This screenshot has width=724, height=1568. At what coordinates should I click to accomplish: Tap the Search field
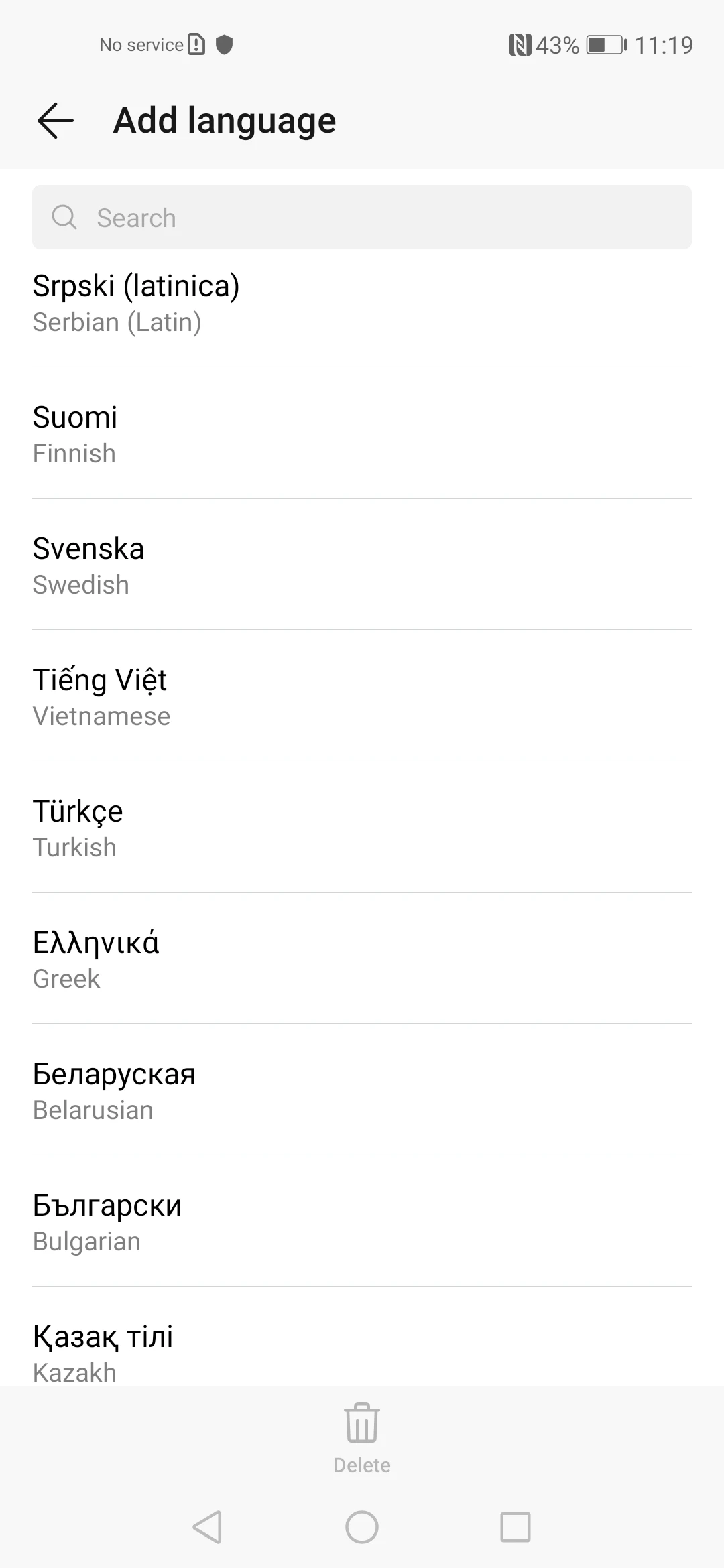(362, 218)
